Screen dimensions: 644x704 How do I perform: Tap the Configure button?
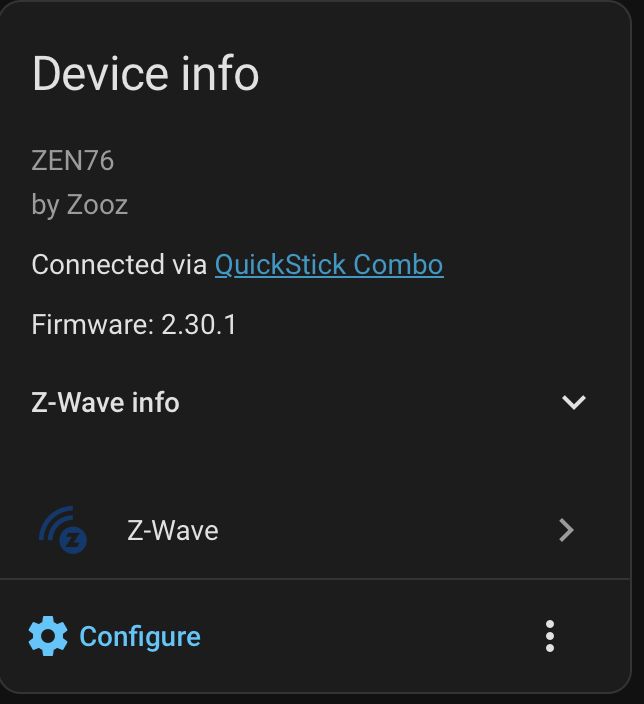coord(115,636)
